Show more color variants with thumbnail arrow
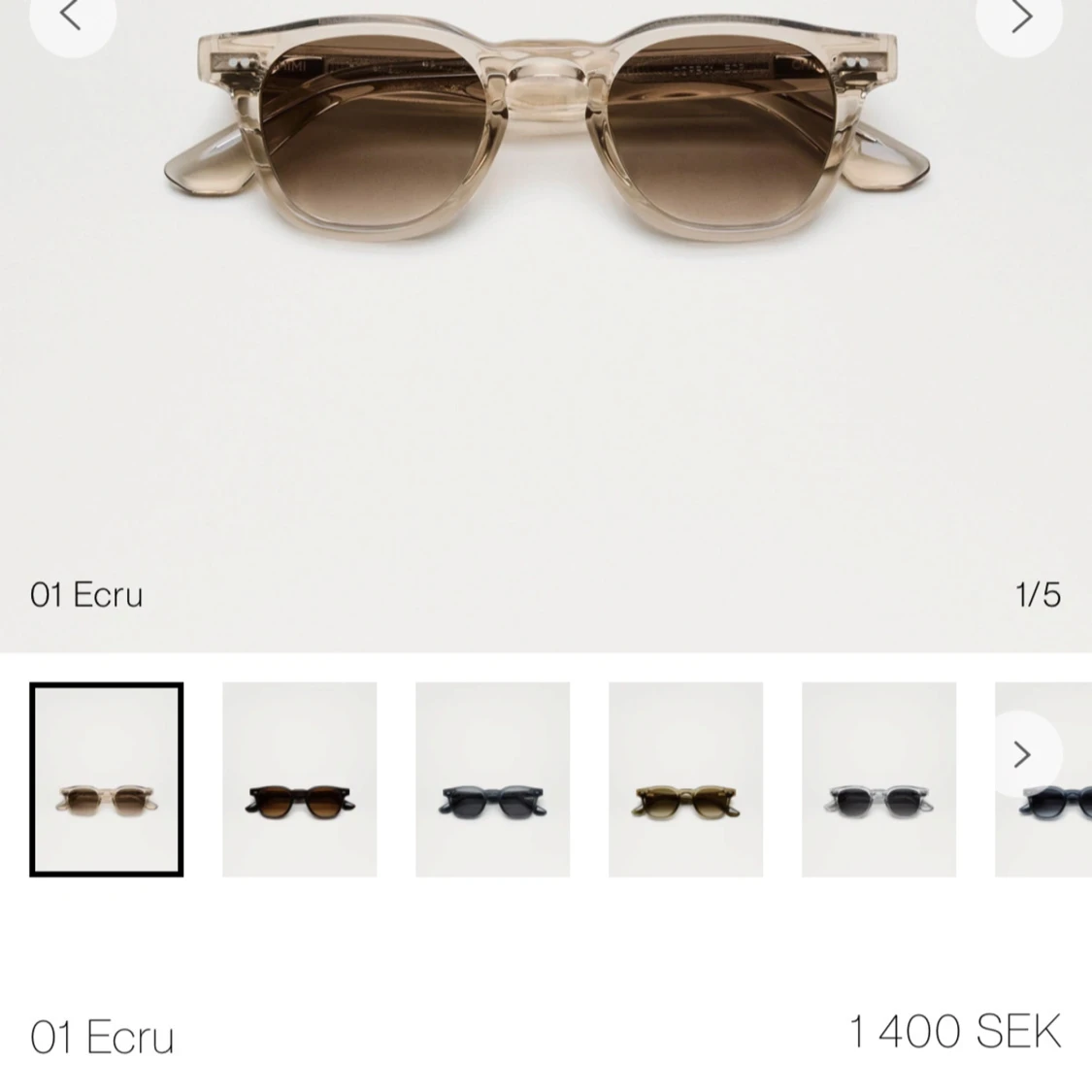Viewport: 1092px width, 1092px height. pos(1022,754)
